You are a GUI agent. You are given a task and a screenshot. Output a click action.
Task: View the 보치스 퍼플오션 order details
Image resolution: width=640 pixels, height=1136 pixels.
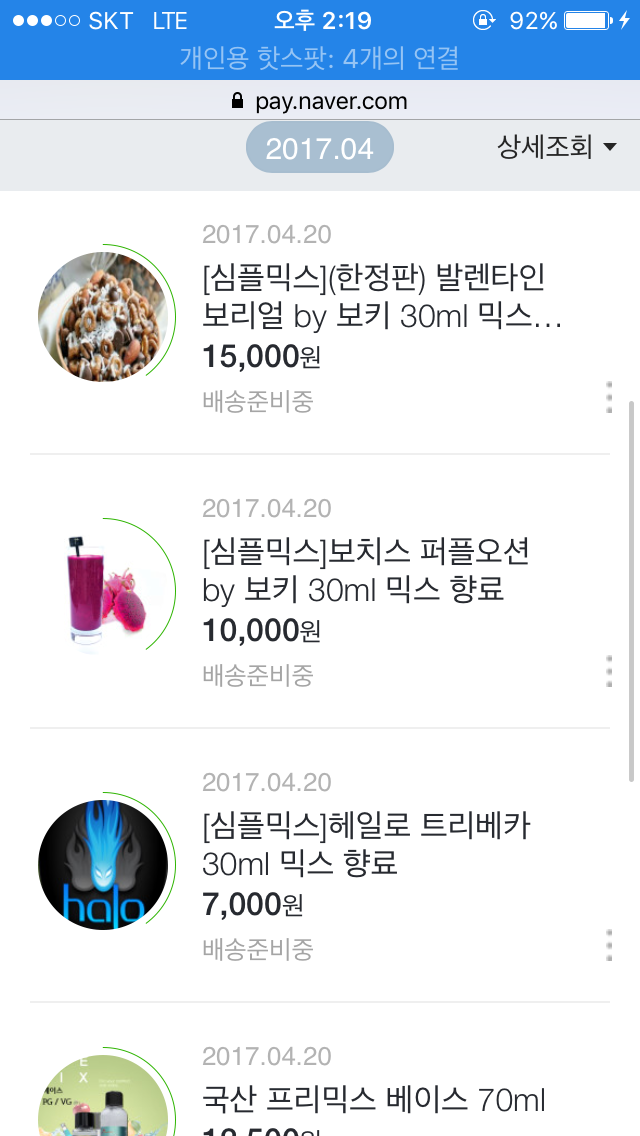tap(366, 570)
